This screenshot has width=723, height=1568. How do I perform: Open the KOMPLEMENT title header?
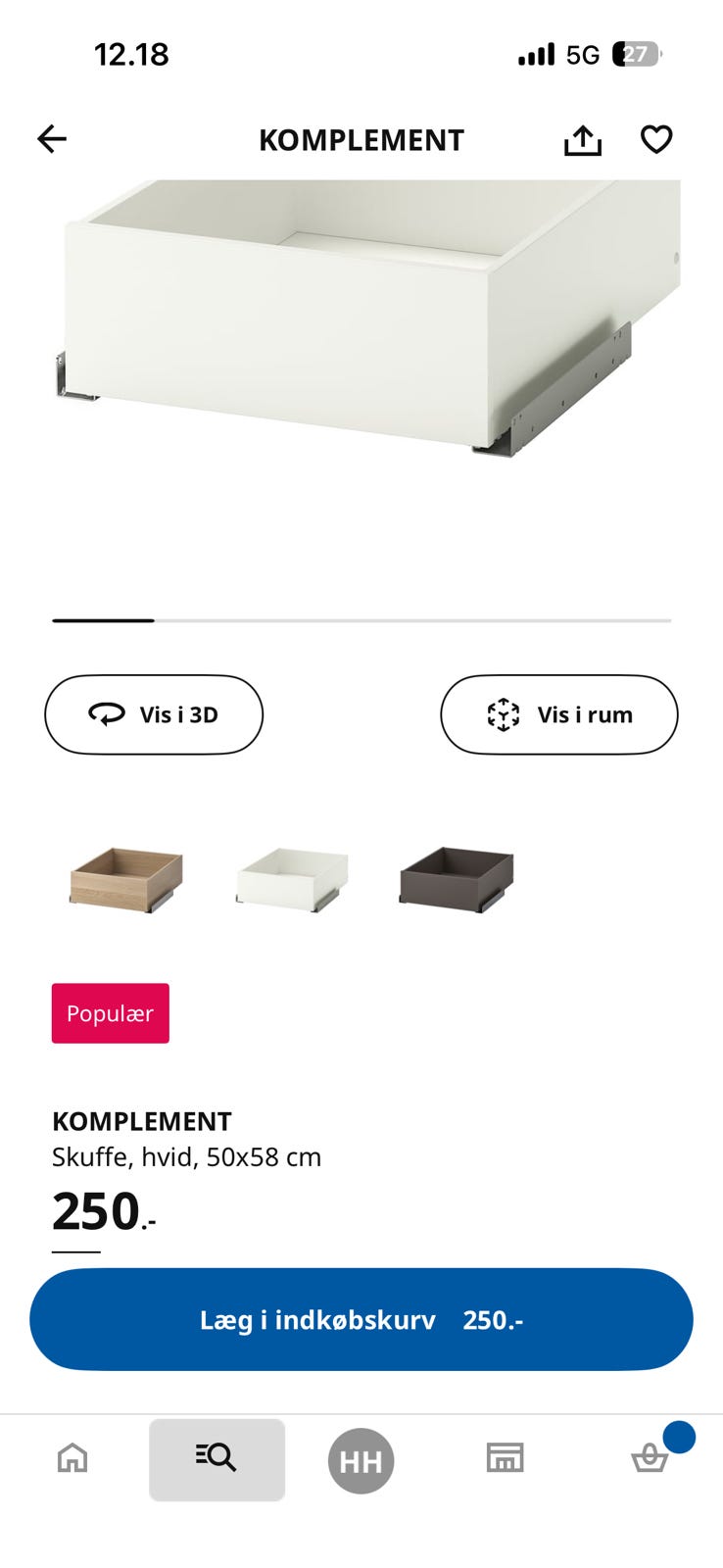click(x=361, y=139)
